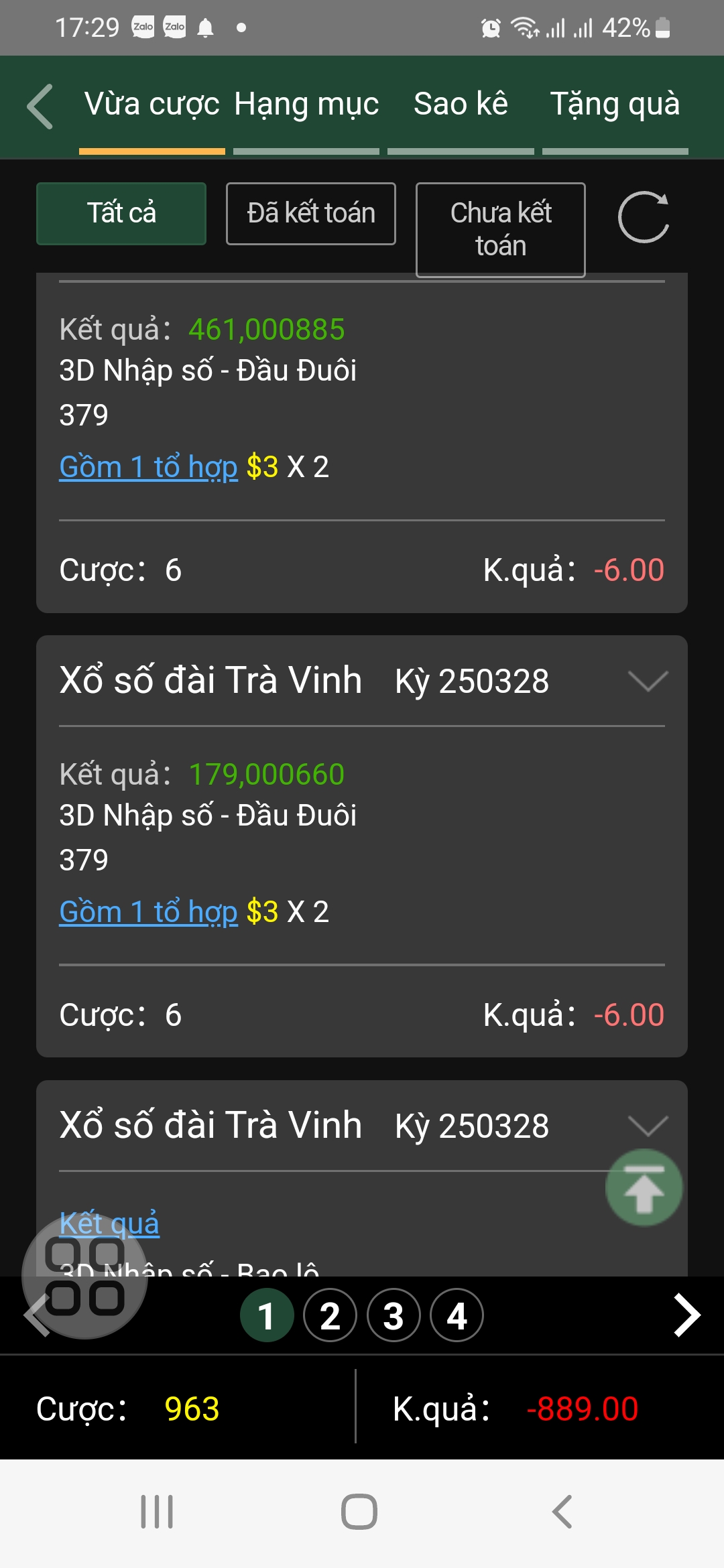Tap the Tất cả filter

(x=121, y=214)
